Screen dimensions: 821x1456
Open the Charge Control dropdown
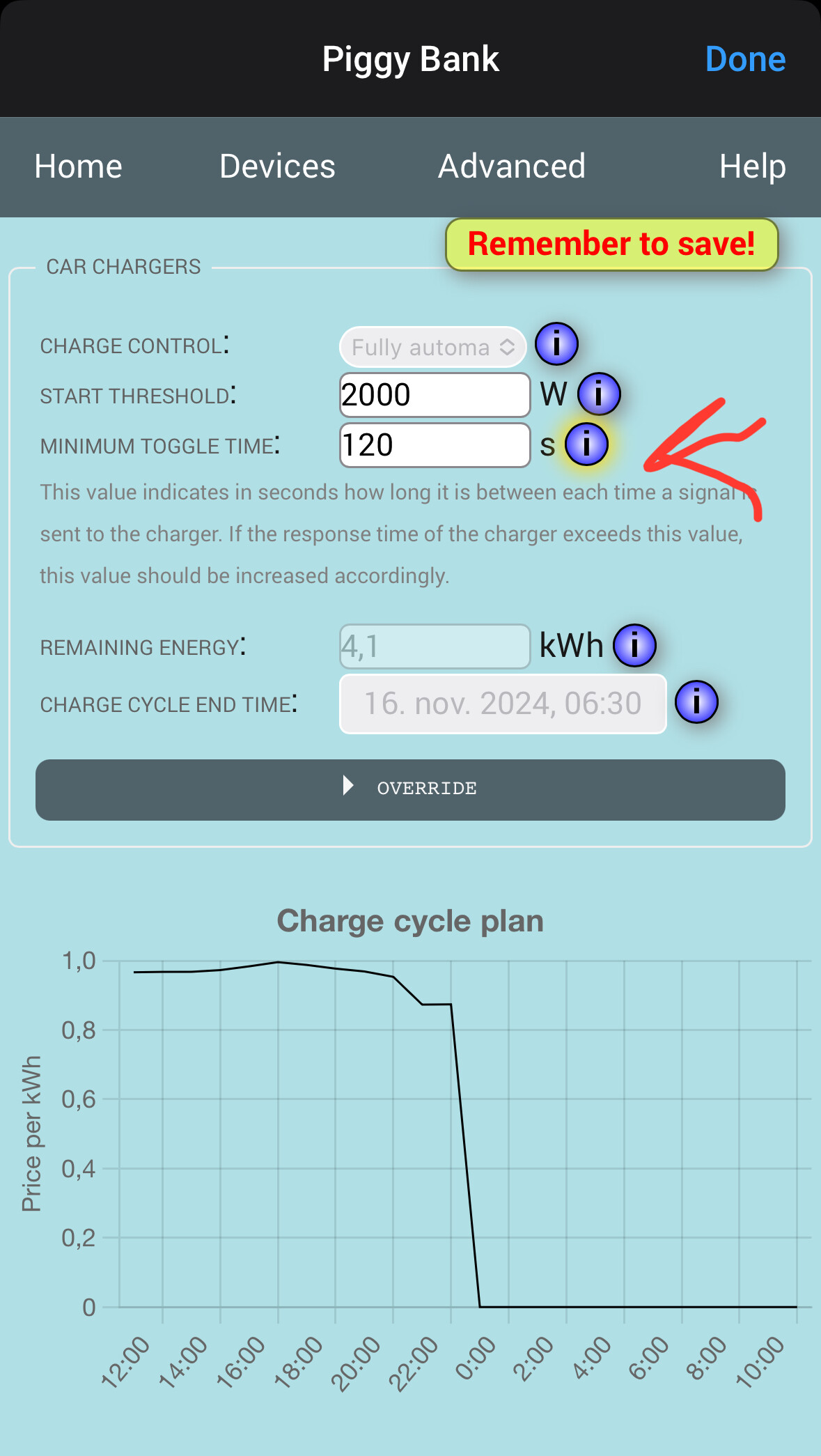click(432, 346)
